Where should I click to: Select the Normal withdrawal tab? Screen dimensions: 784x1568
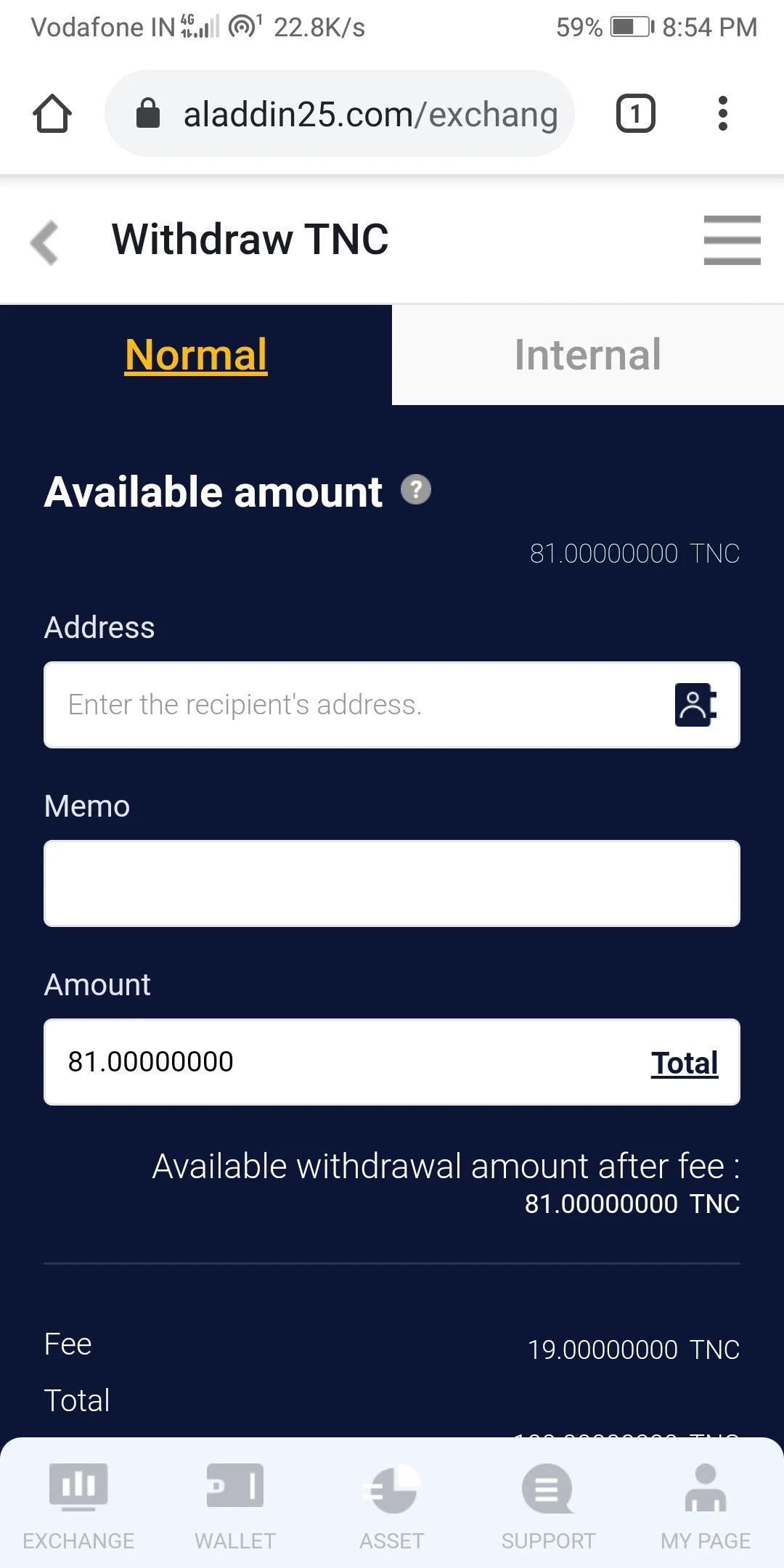(x=196, y=355)
